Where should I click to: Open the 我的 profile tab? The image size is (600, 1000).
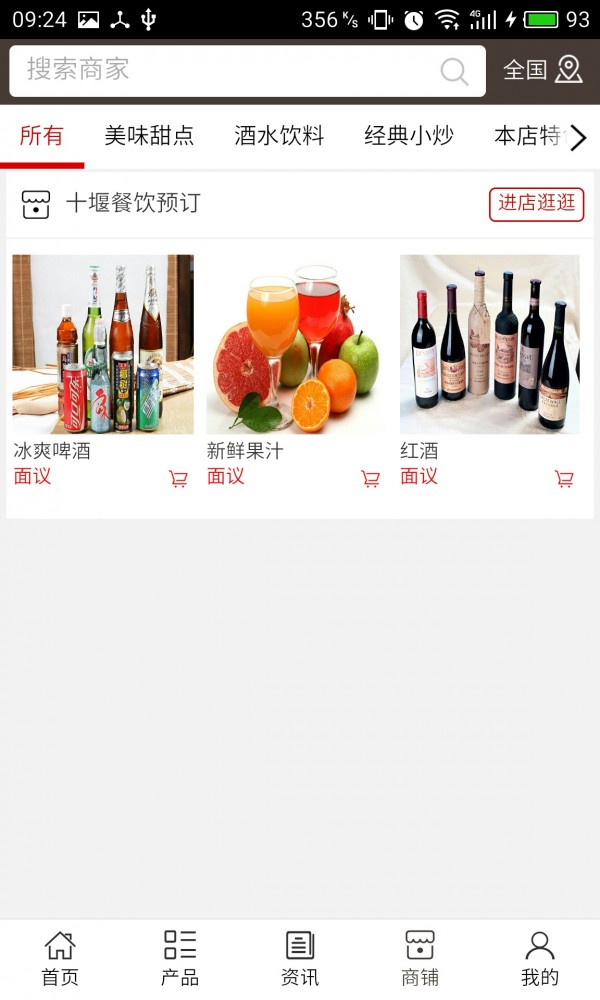[540, 959]
